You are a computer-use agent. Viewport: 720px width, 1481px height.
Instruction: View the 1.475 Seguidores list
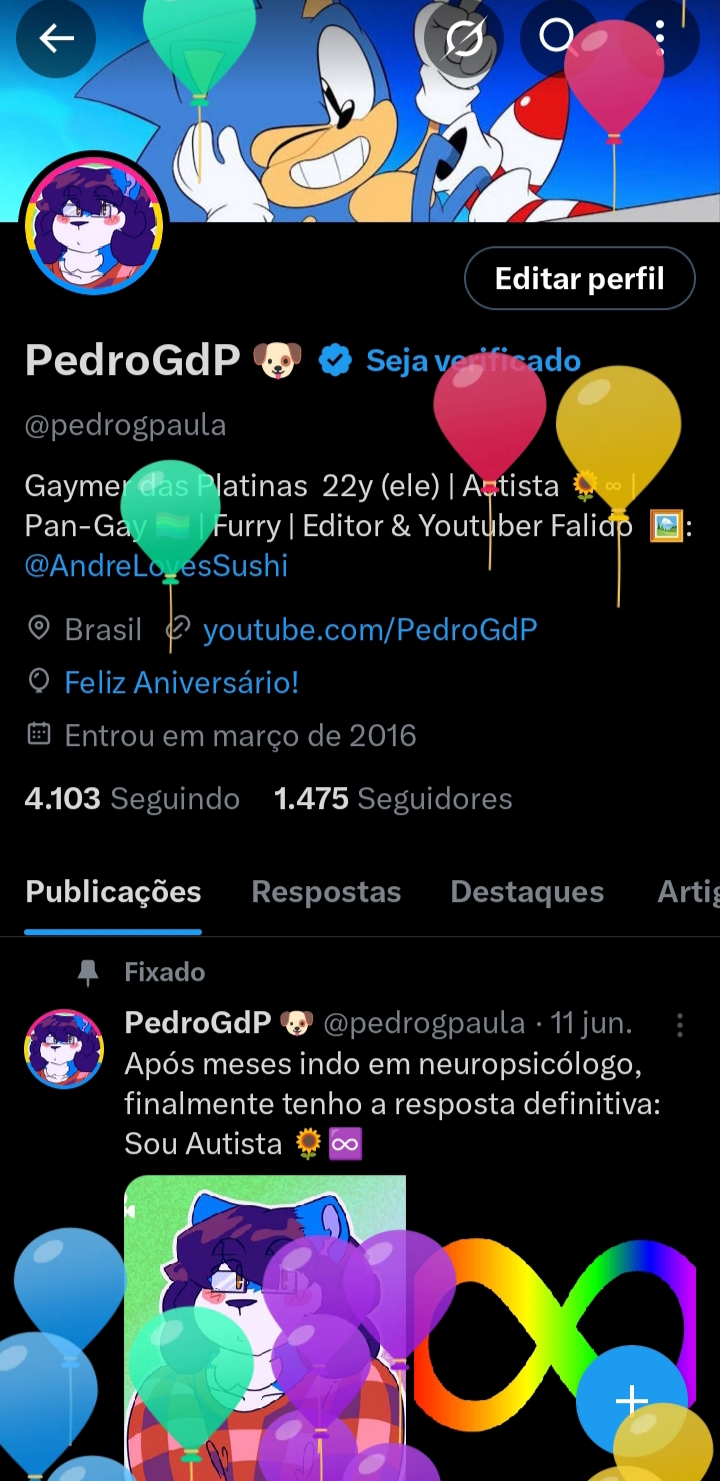click(x=393, y=798)
